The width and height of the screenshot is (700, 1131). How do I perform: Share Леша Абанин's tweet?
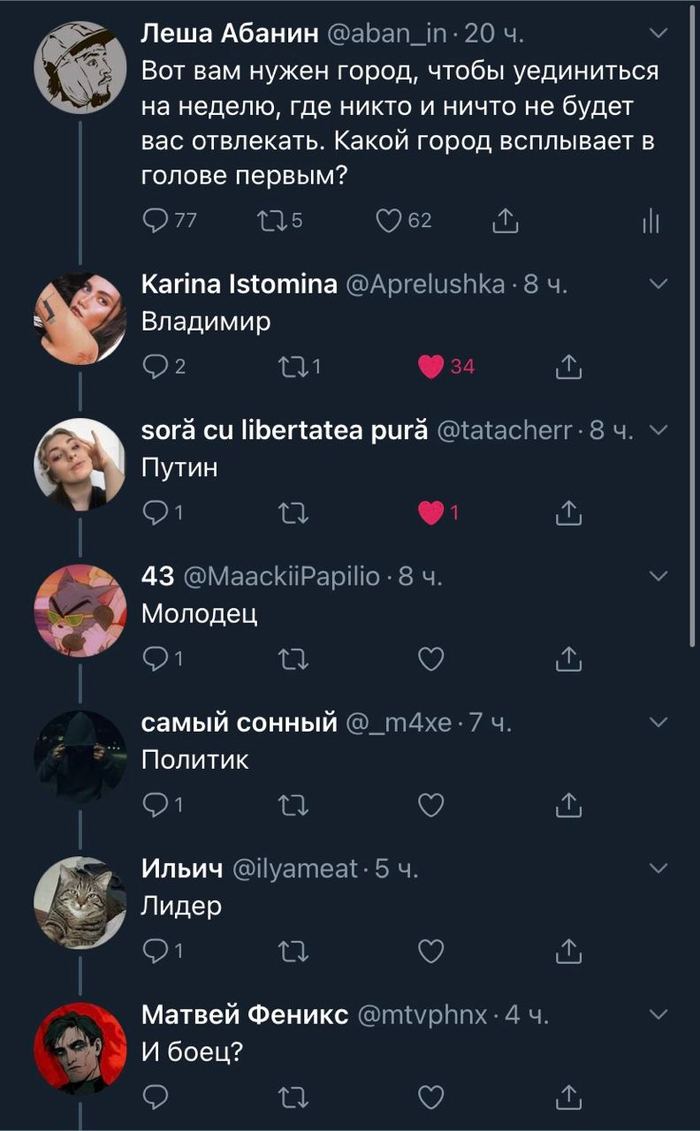pyautogui.click(x=506, y=221)
